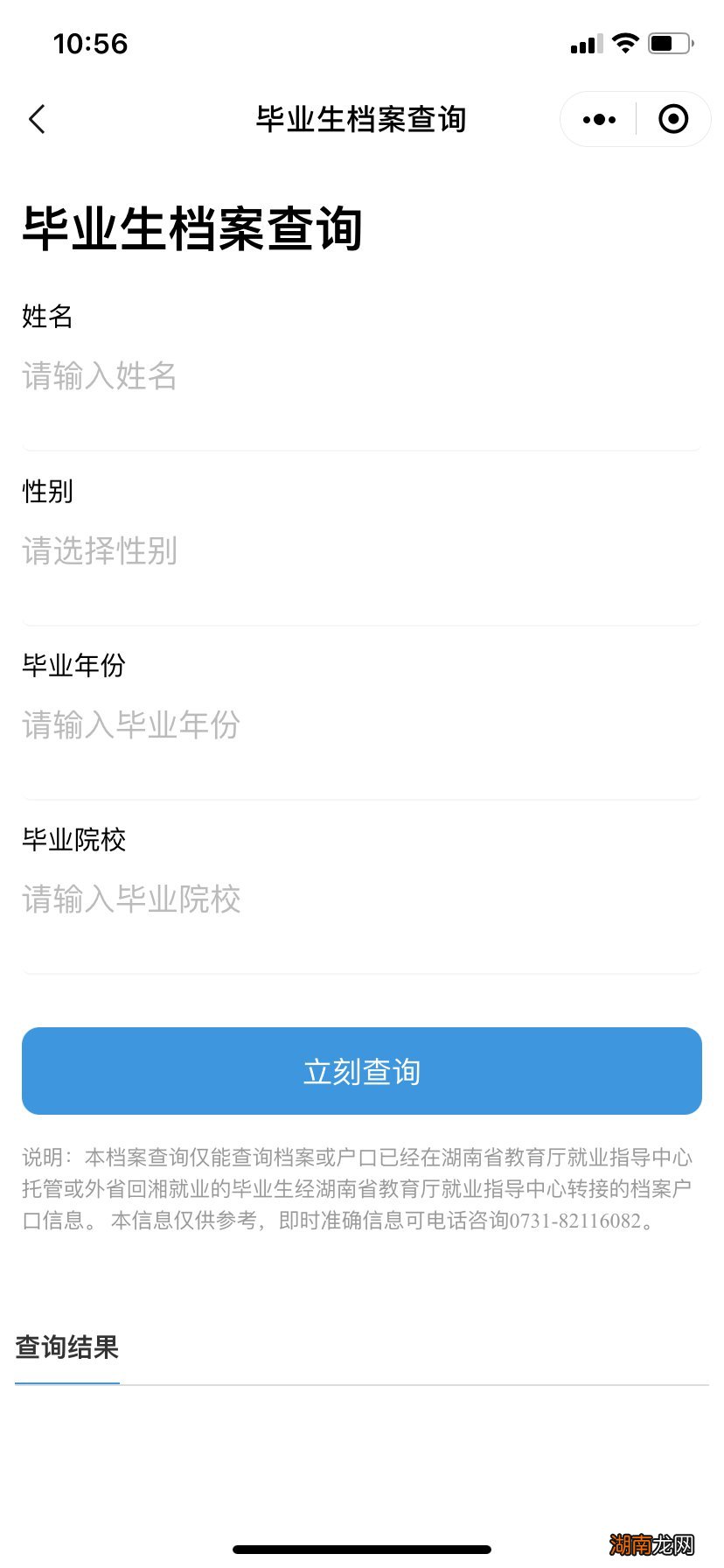This screenshot has width=724, height=1568.
Task: Tap the capsule close/home circle icon
Action: [673, 119]
